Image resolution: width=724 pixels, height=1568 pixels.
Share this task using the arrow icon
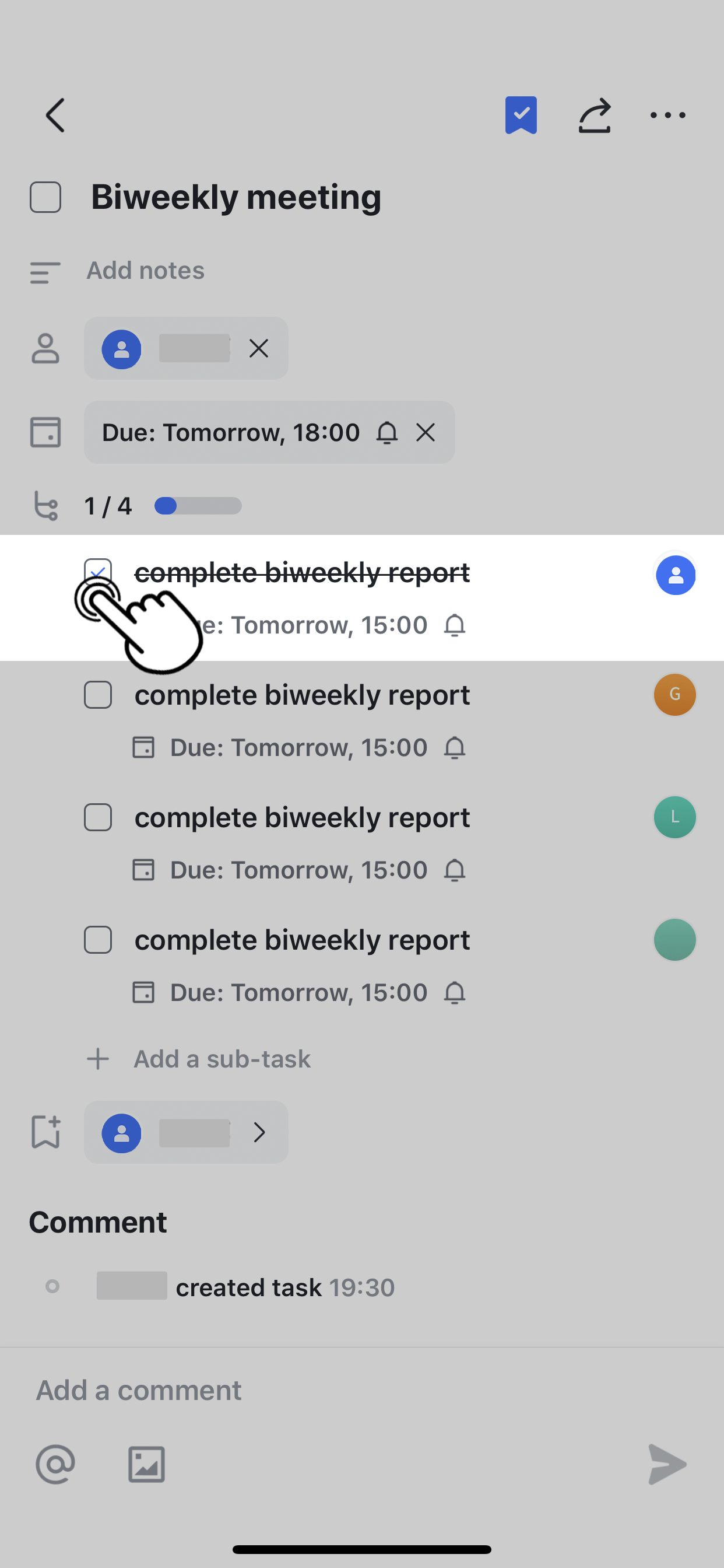click(594, 115)
